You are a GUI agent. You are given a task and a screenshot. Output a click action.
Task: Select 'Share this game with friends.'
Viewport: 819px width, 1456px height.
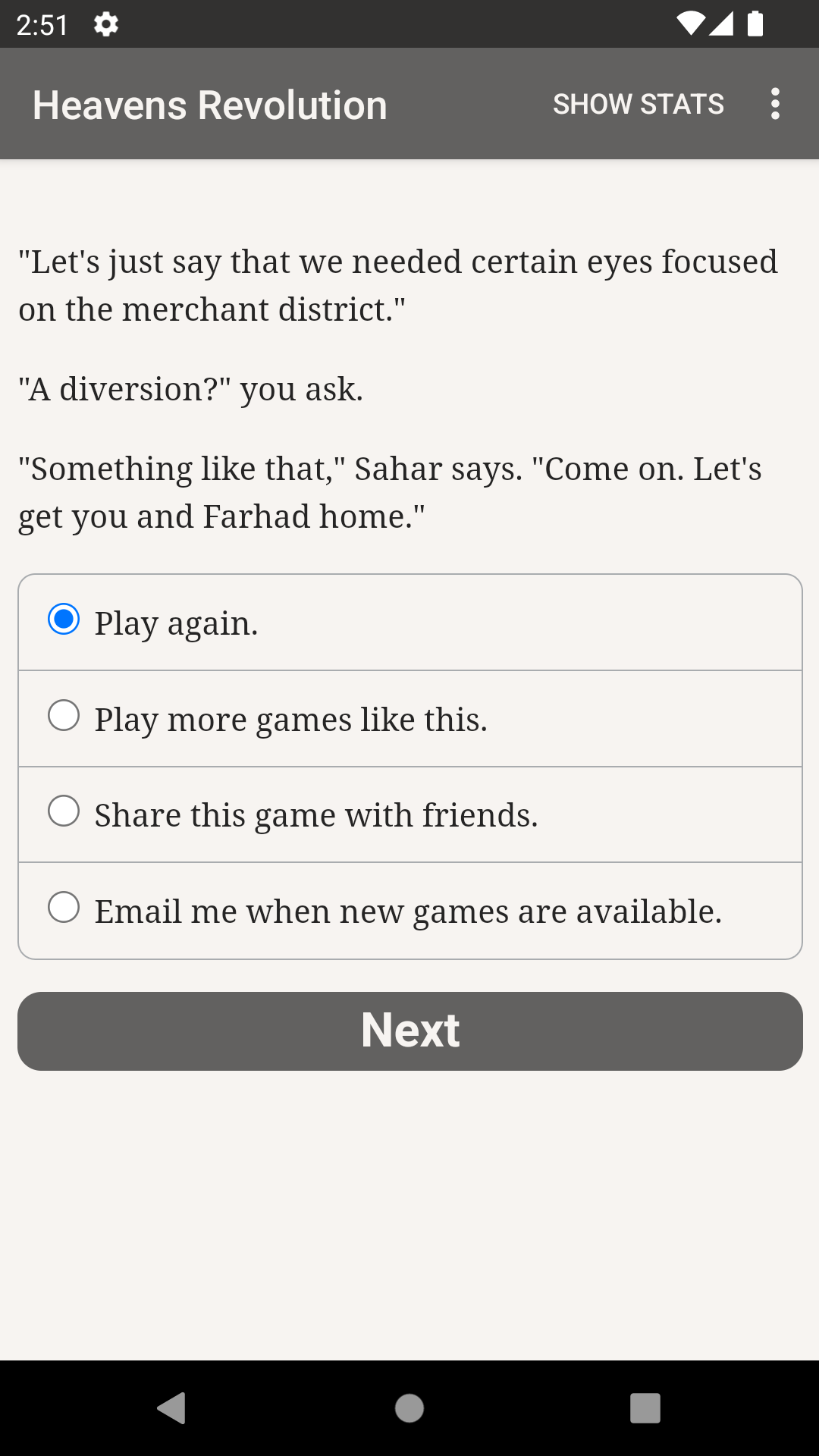[x=410, y=814]
